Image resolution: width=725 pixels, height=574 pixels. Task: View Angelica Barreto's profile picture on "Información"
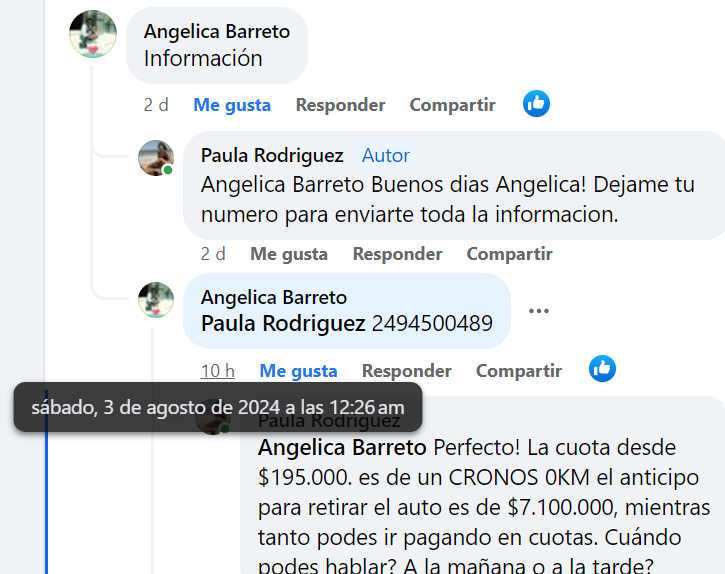[x=93, y=35]
